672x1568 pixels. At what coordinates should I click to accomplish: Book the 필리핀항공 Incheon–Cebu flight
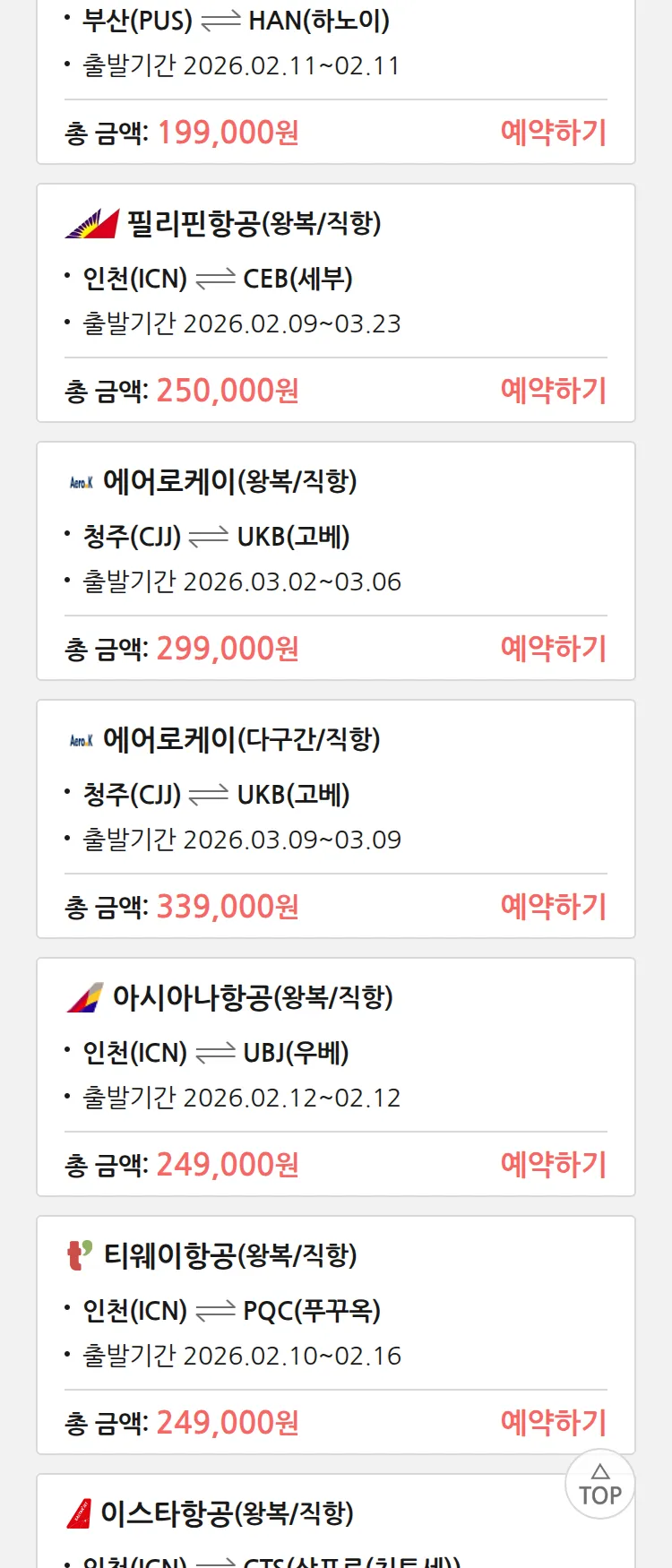pos(553,391)
